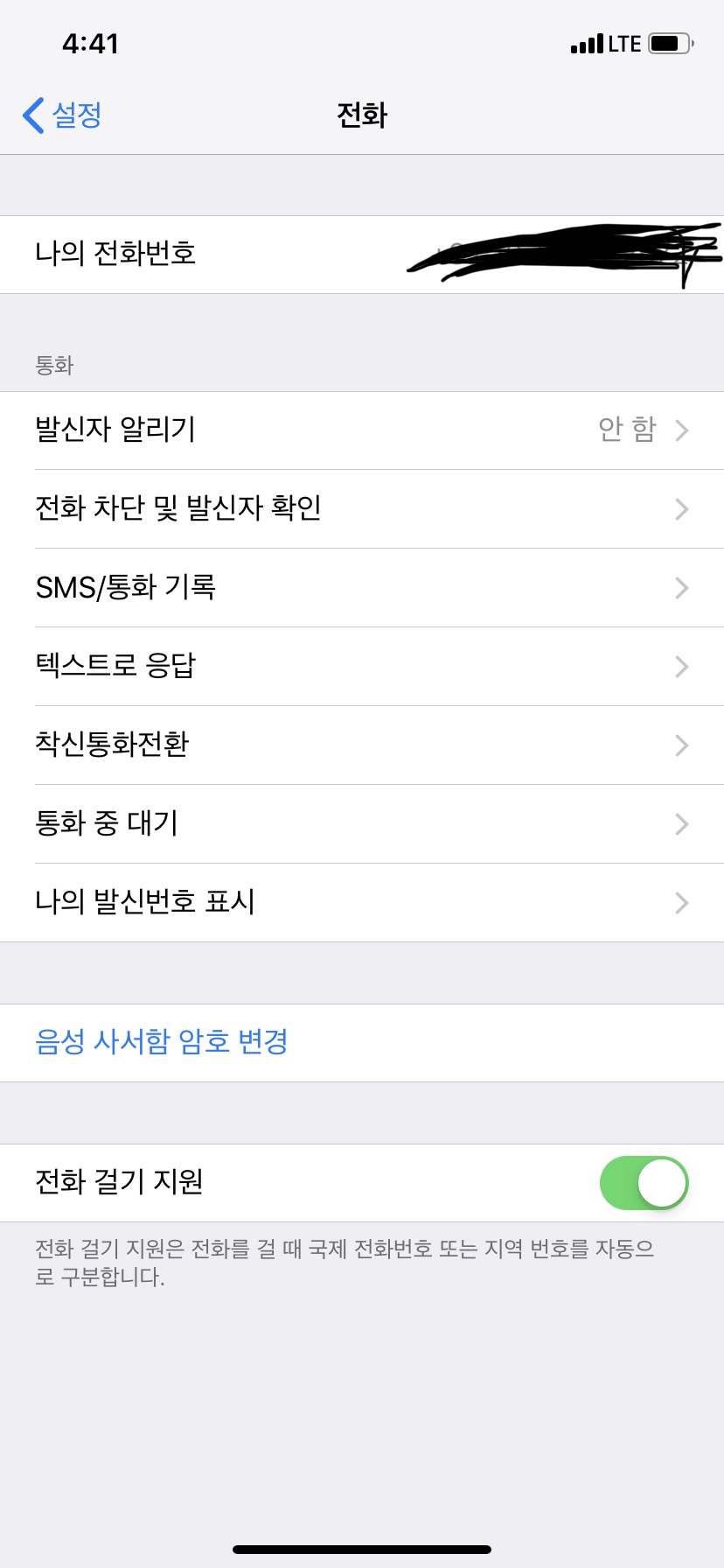Open 나의 발신번호 표시
This screenshot has width=724, height=1568.
[362, 902]
